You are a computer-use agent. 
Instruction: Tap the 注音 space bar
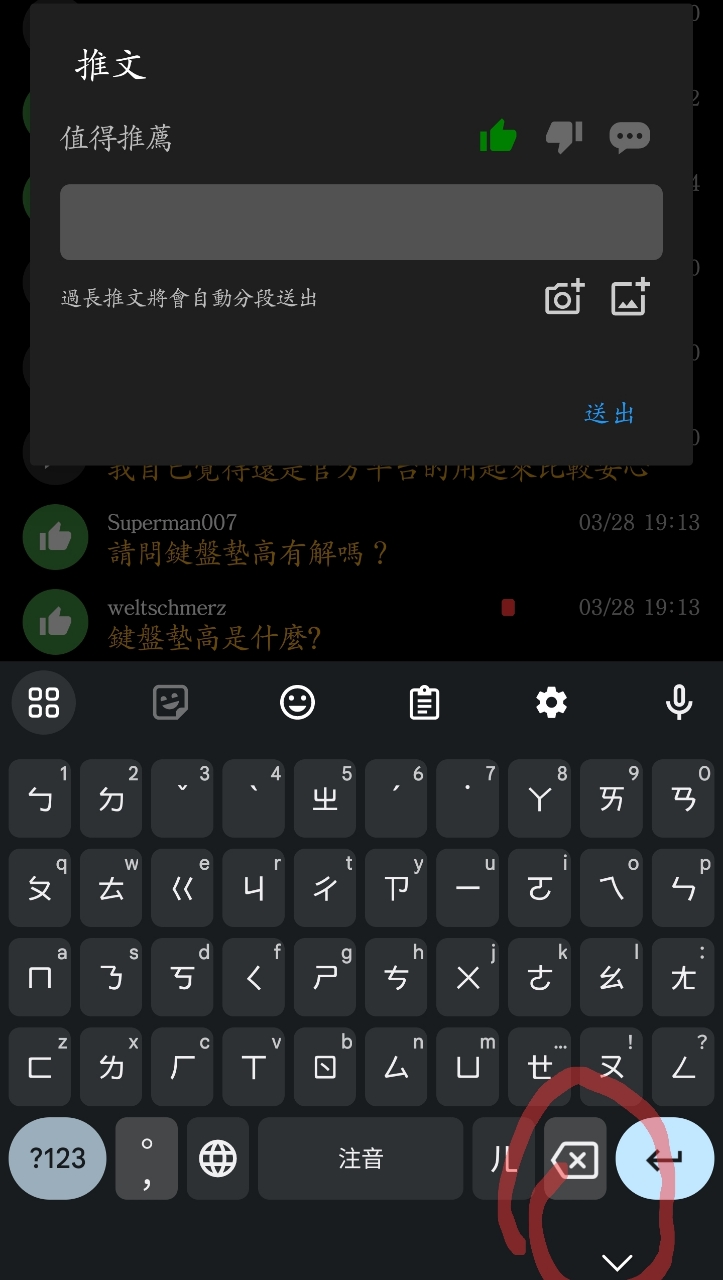(x=360, y=1160)
